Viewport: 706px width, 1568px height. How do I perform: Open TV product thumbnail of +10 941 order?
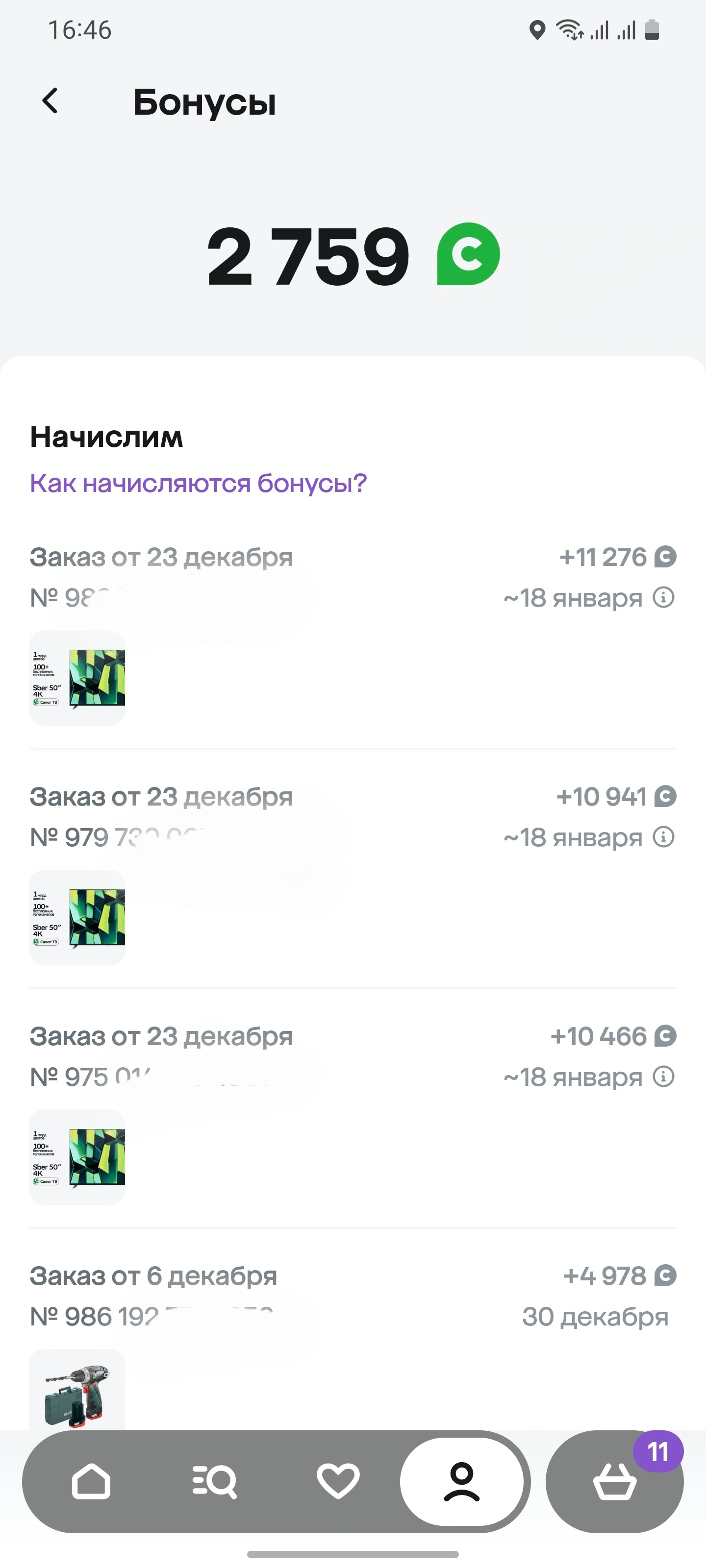click(77, 917)
